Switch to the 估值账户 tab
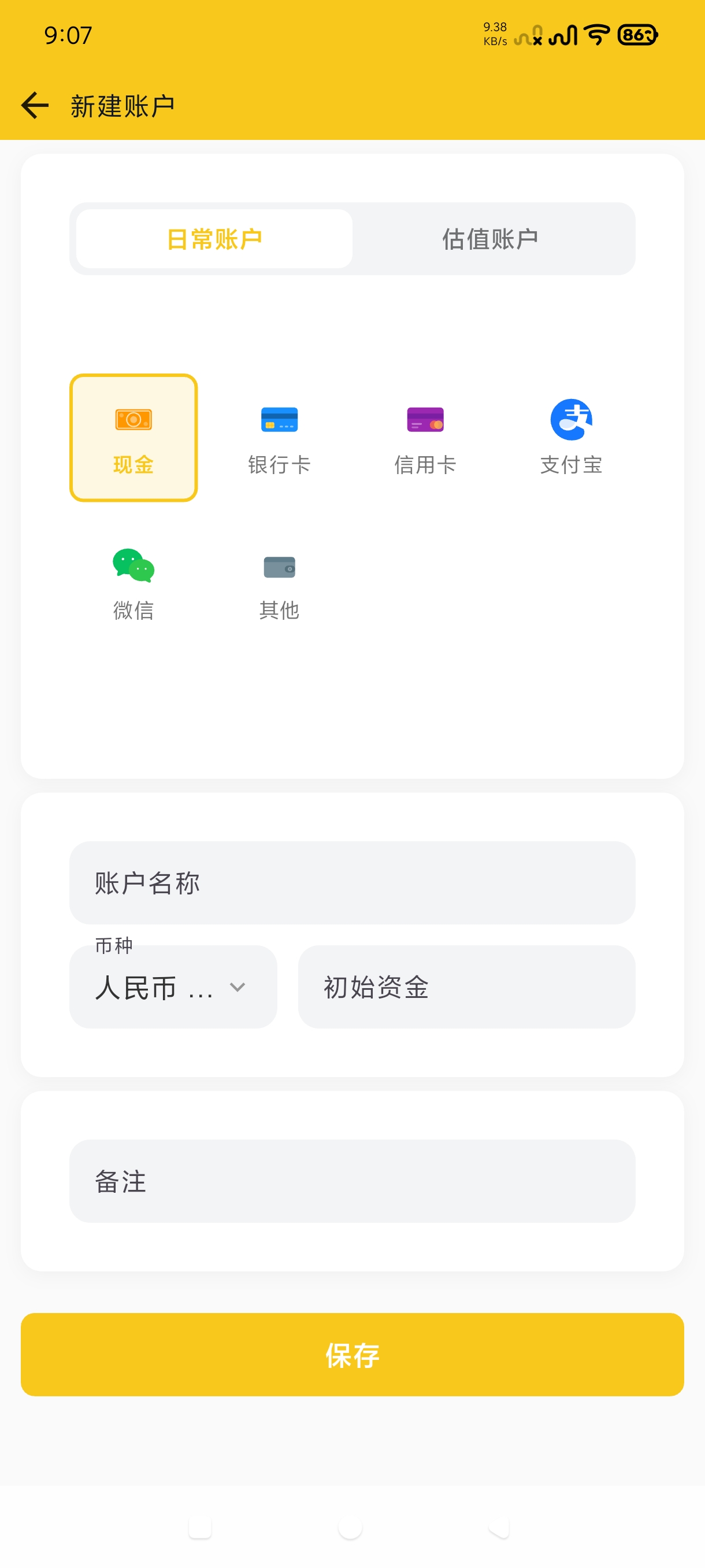 tap(490, 239)
